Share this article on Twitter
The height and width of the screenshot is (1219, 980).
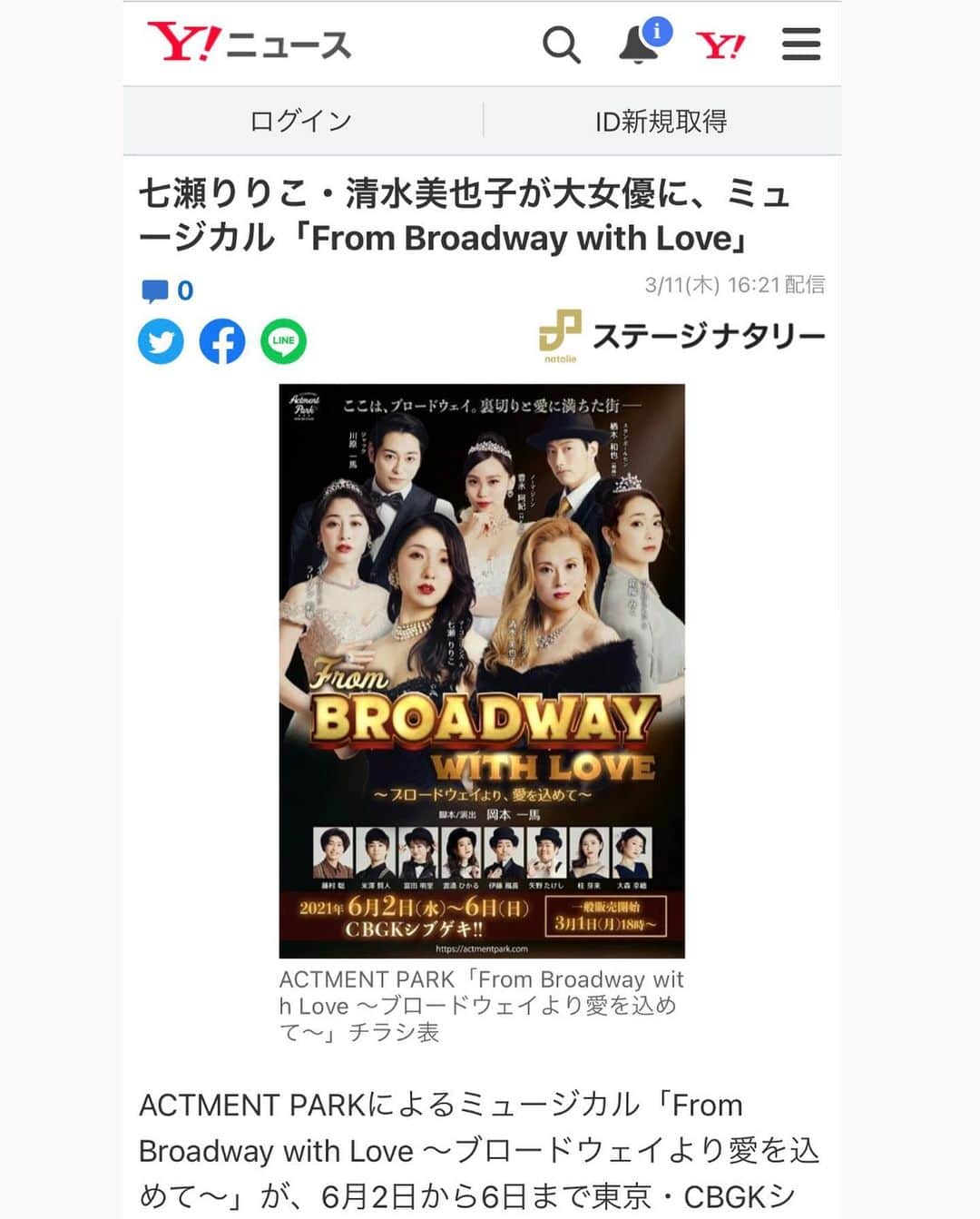tap(162, 341)
